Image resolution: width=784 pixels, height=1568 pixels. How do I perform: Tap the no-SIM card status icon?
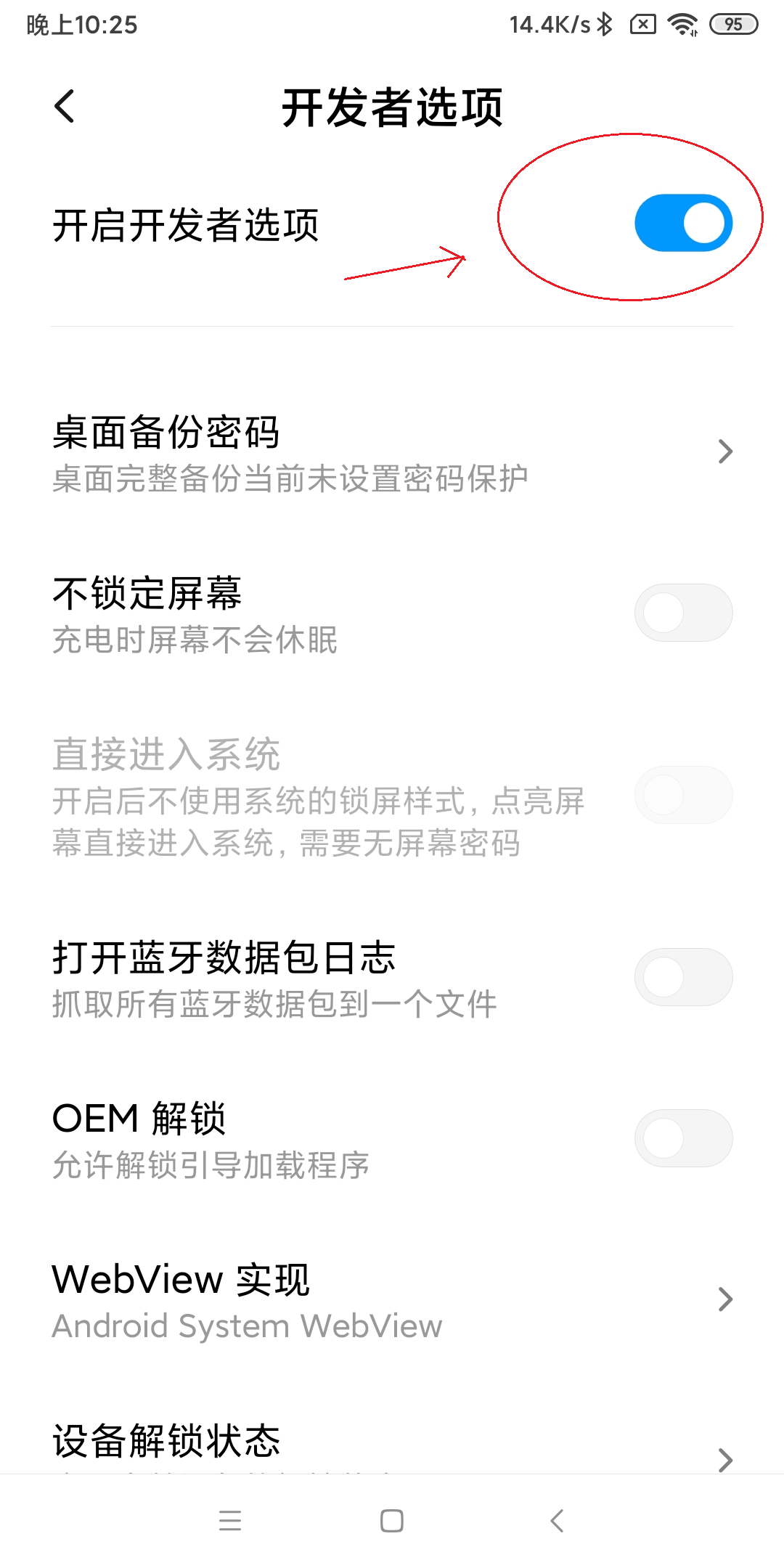coord(642,24)
